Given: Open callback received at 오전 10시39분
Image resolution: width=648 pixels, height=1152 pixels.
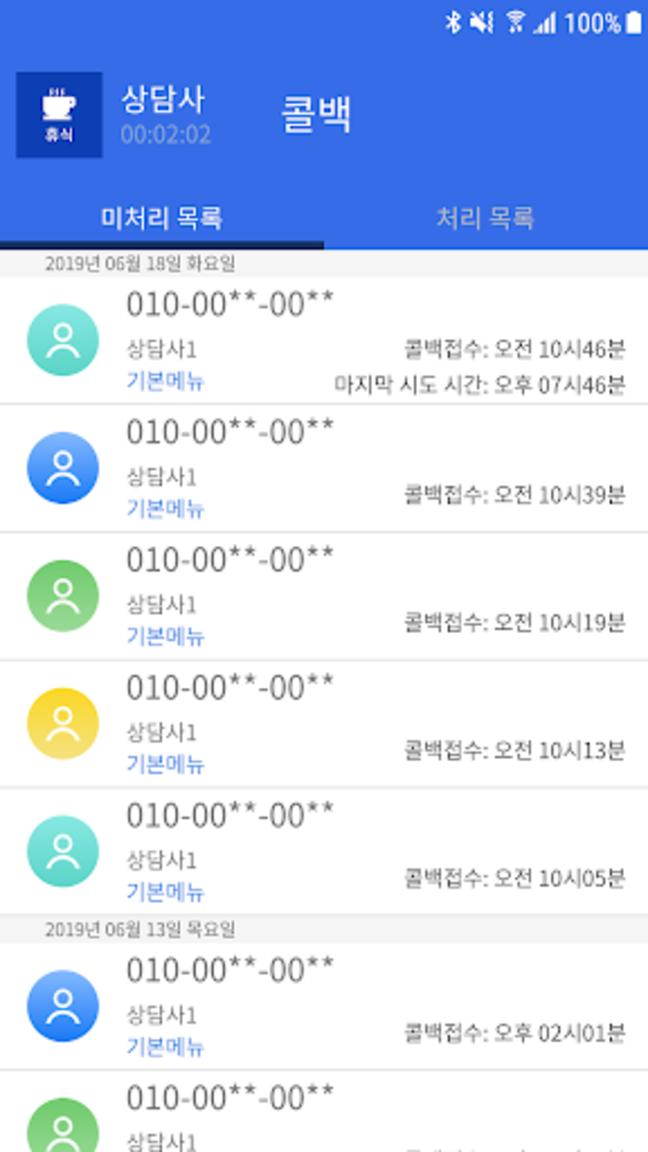Looking at the screenshot, I should click(324, 468).
